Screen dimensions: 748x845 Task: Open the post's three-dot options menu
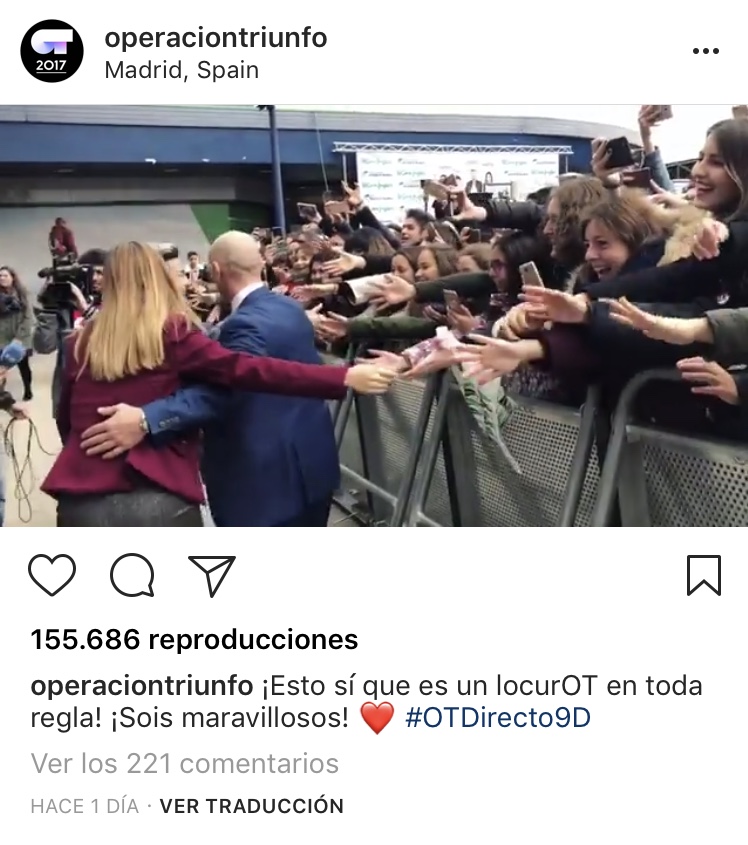click(x=705, y=52)
